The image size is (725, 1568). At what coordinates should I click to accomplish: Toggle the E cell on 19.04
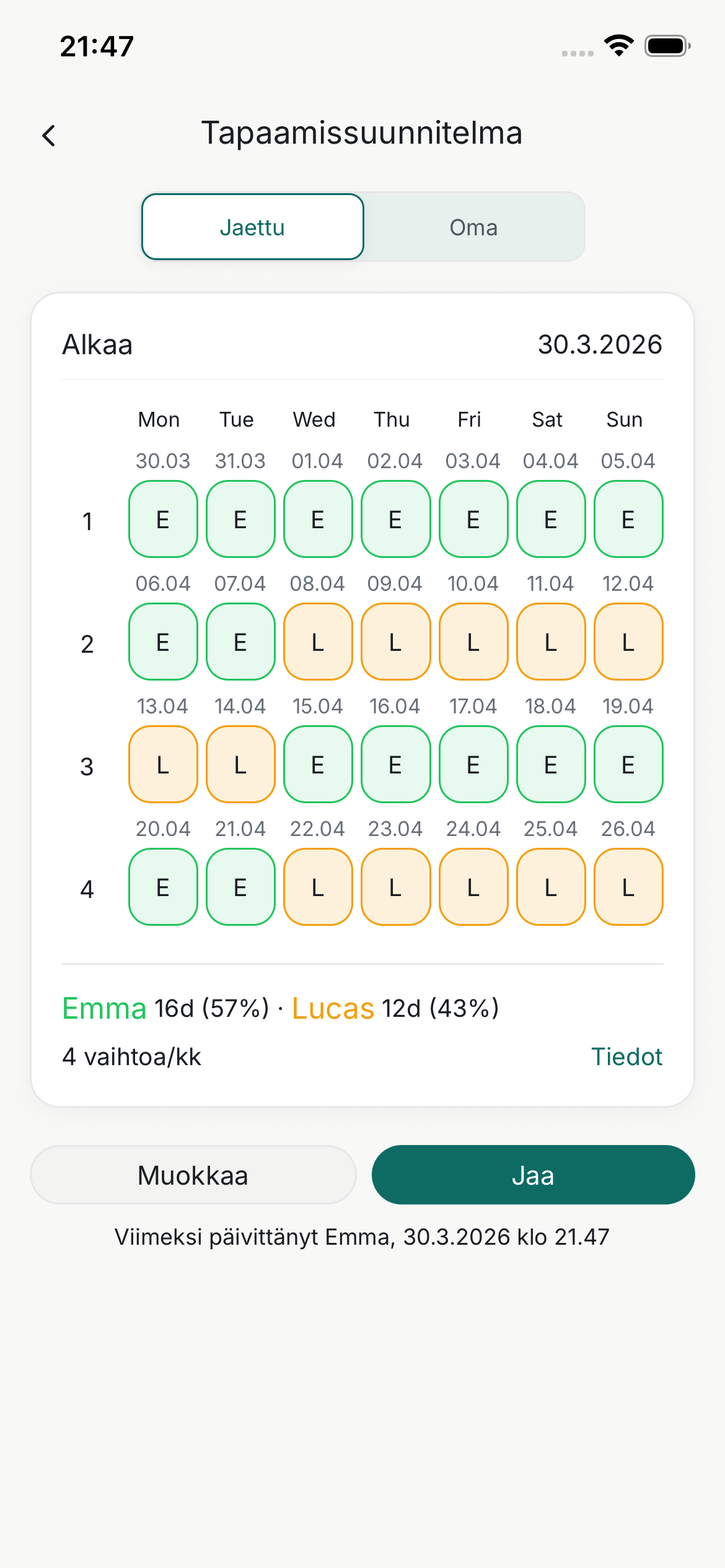click(x=628, y=765)
